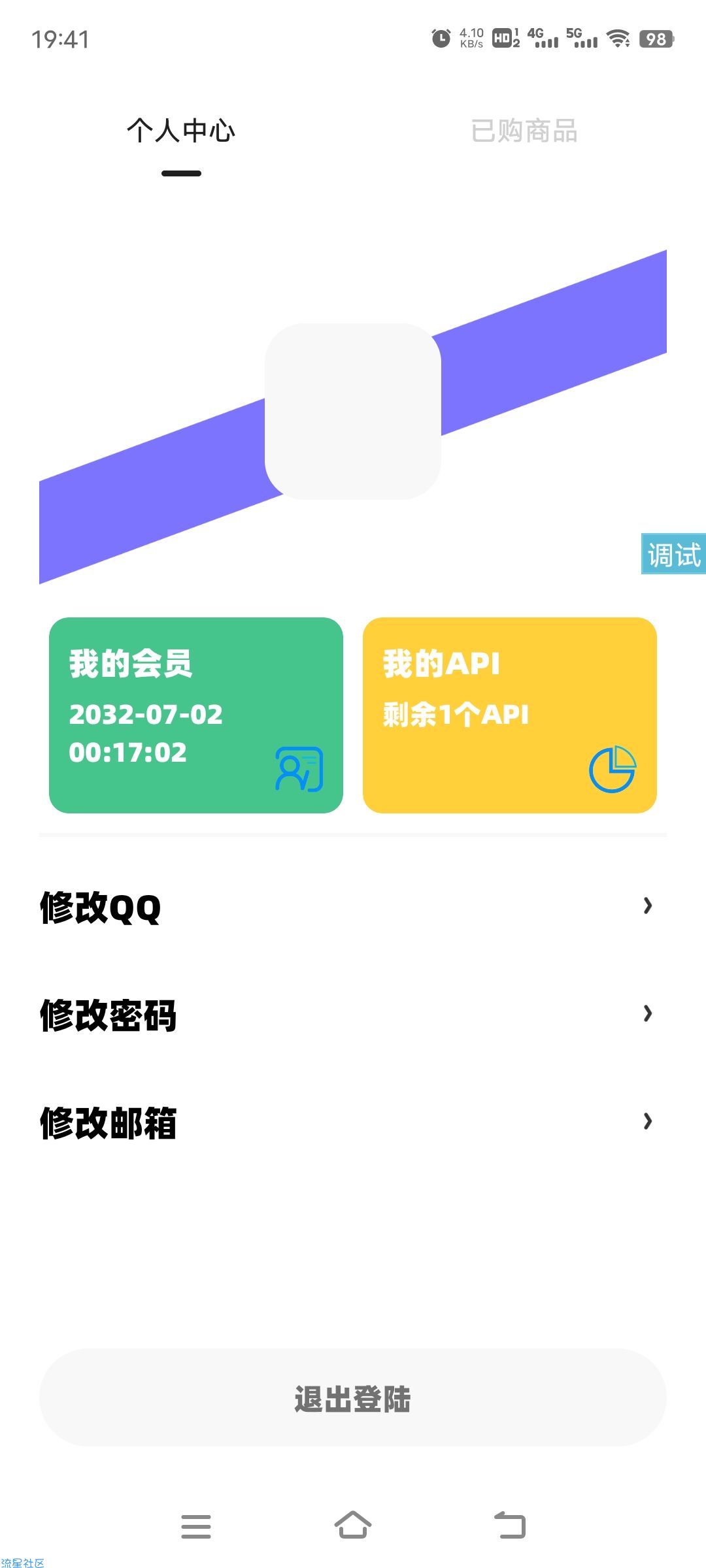Open the 我的API card

click(510, 715)
